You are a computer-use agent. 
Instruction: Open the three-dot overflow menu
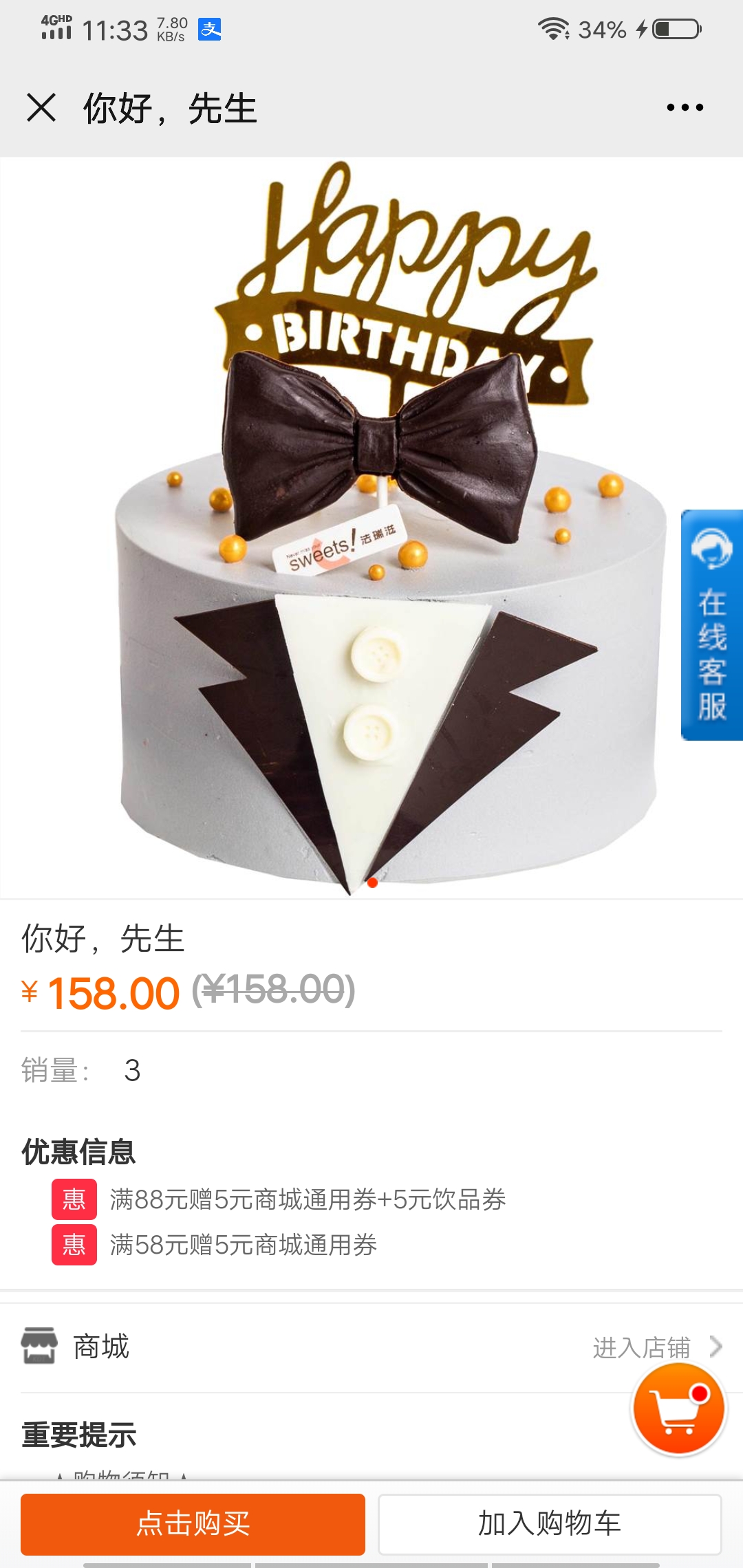click(x=685, y=107)
